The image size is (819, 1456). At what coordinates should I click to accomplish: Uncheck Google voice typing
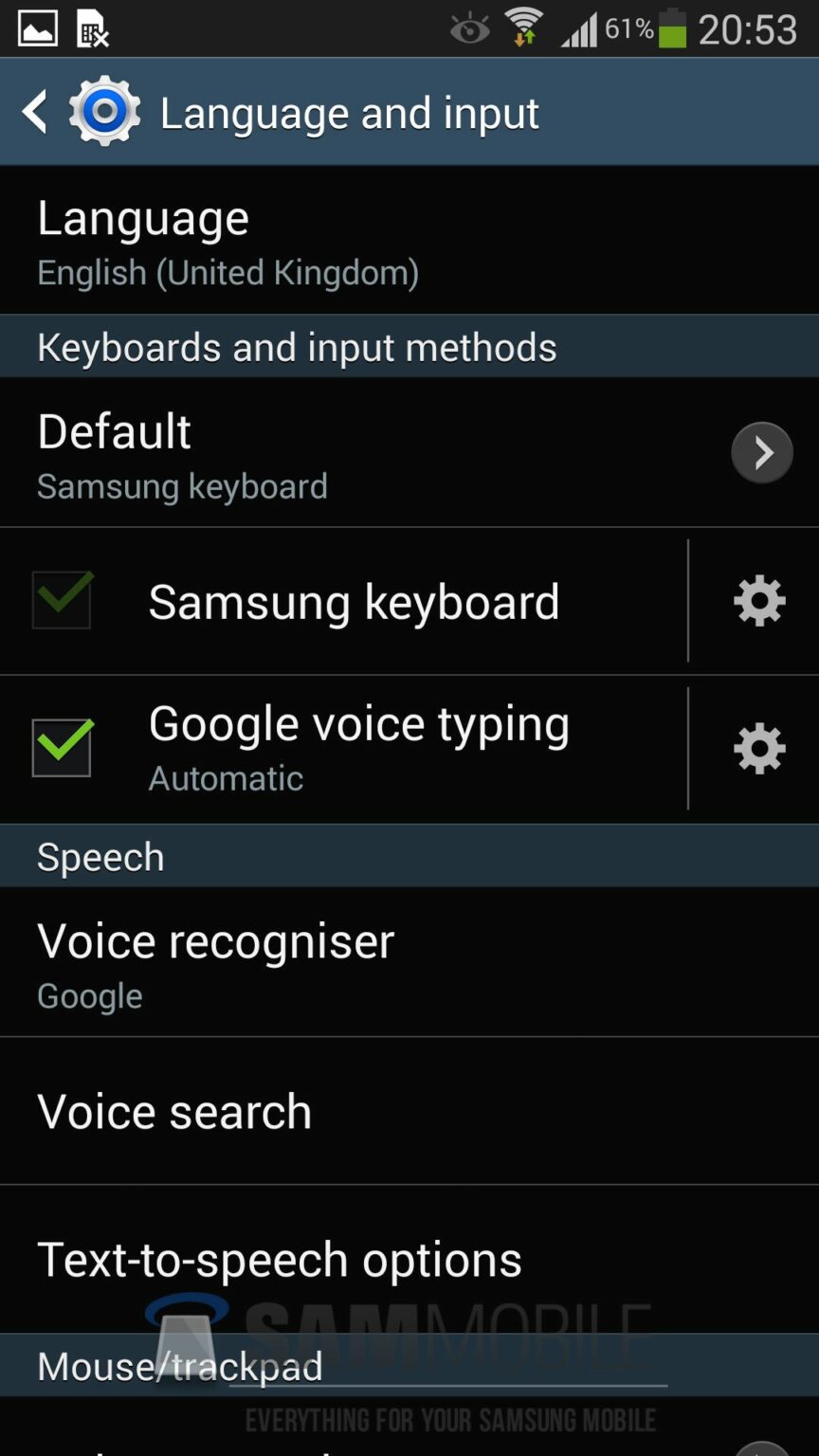tap(61, 747)
